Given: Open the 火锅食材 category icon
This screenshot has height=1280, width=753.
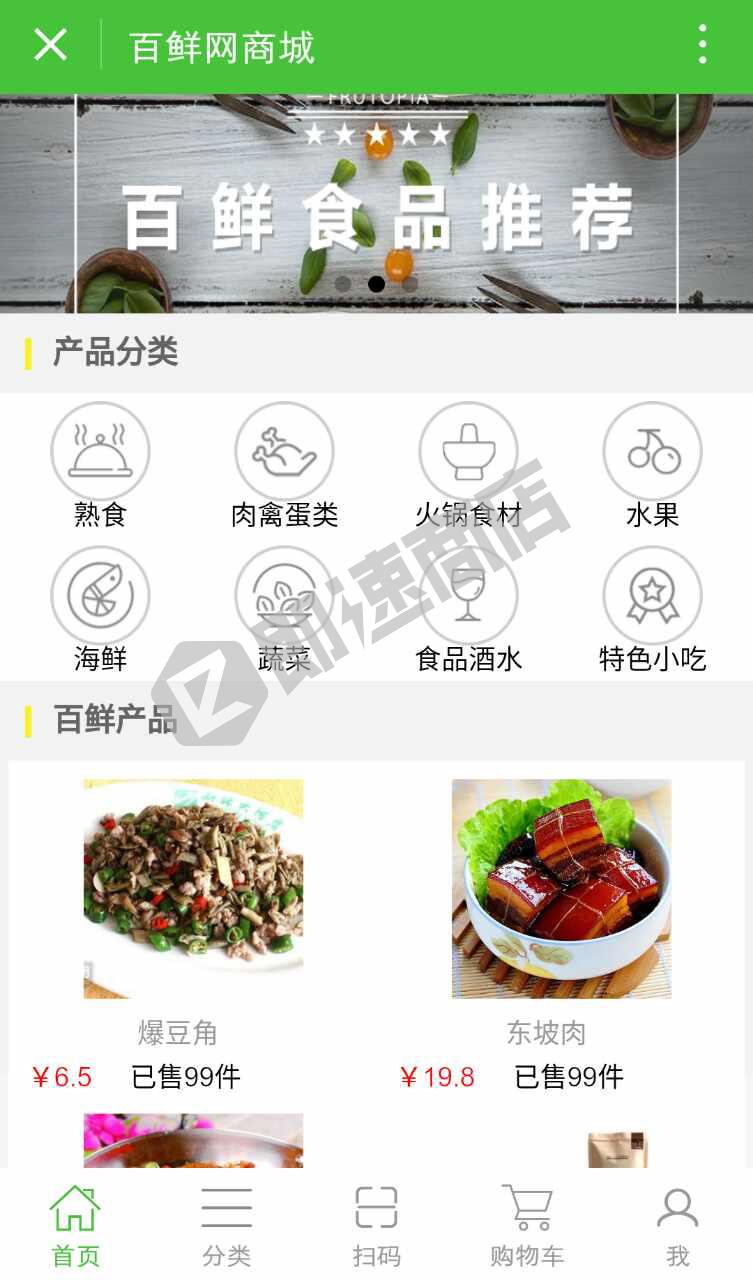Looking at the screenshot, I should coord(468,451).
